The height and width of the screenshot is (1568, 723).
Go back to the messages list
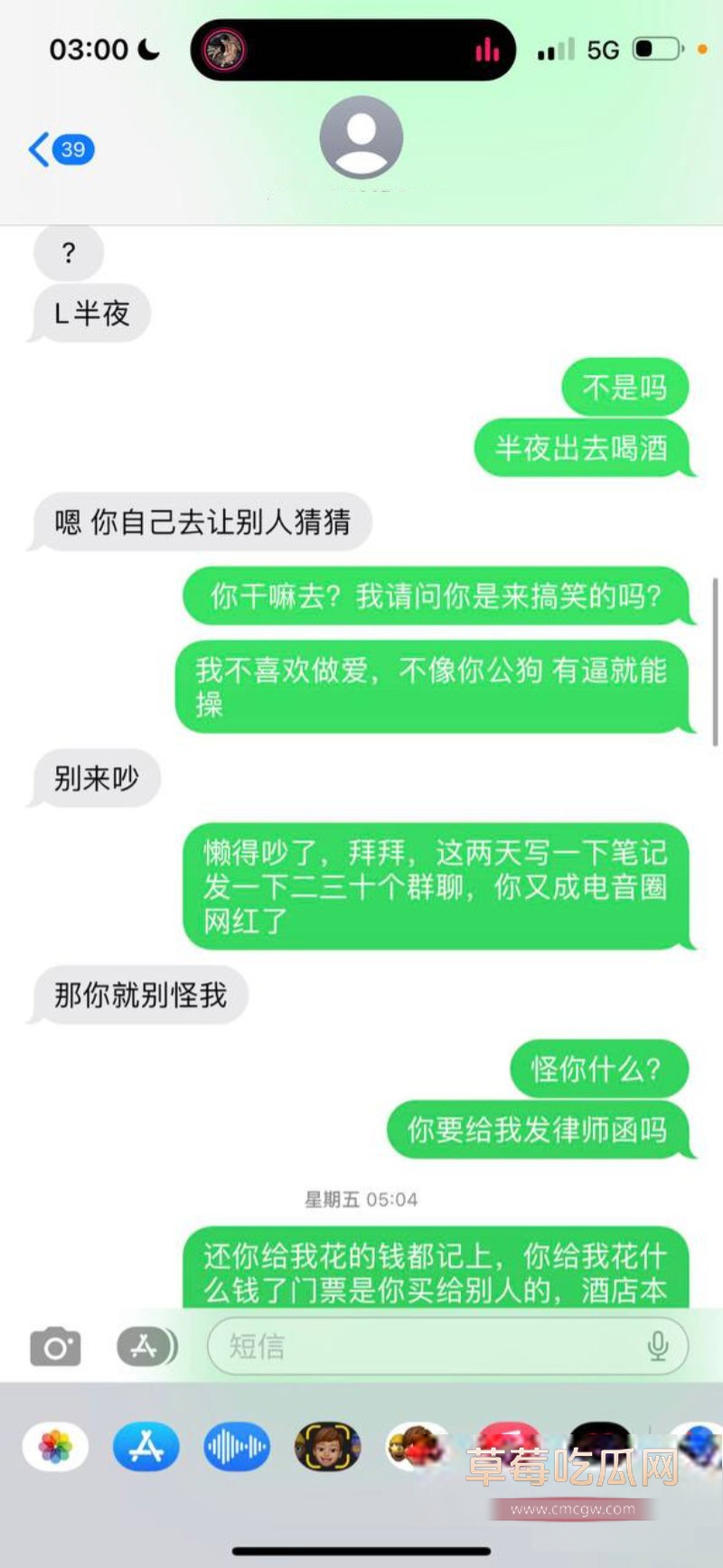60,149
